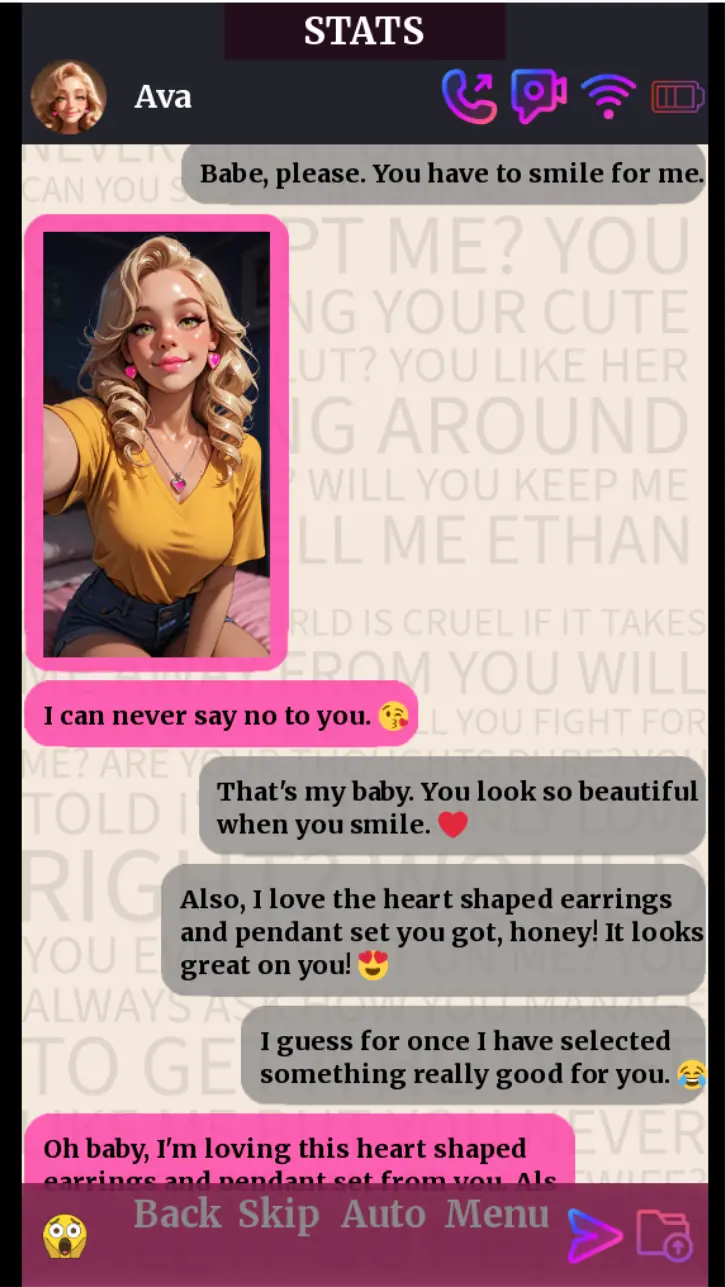Open the emoji picker
Viewport: 725px width, 1287px height.
pos(65,1236)
